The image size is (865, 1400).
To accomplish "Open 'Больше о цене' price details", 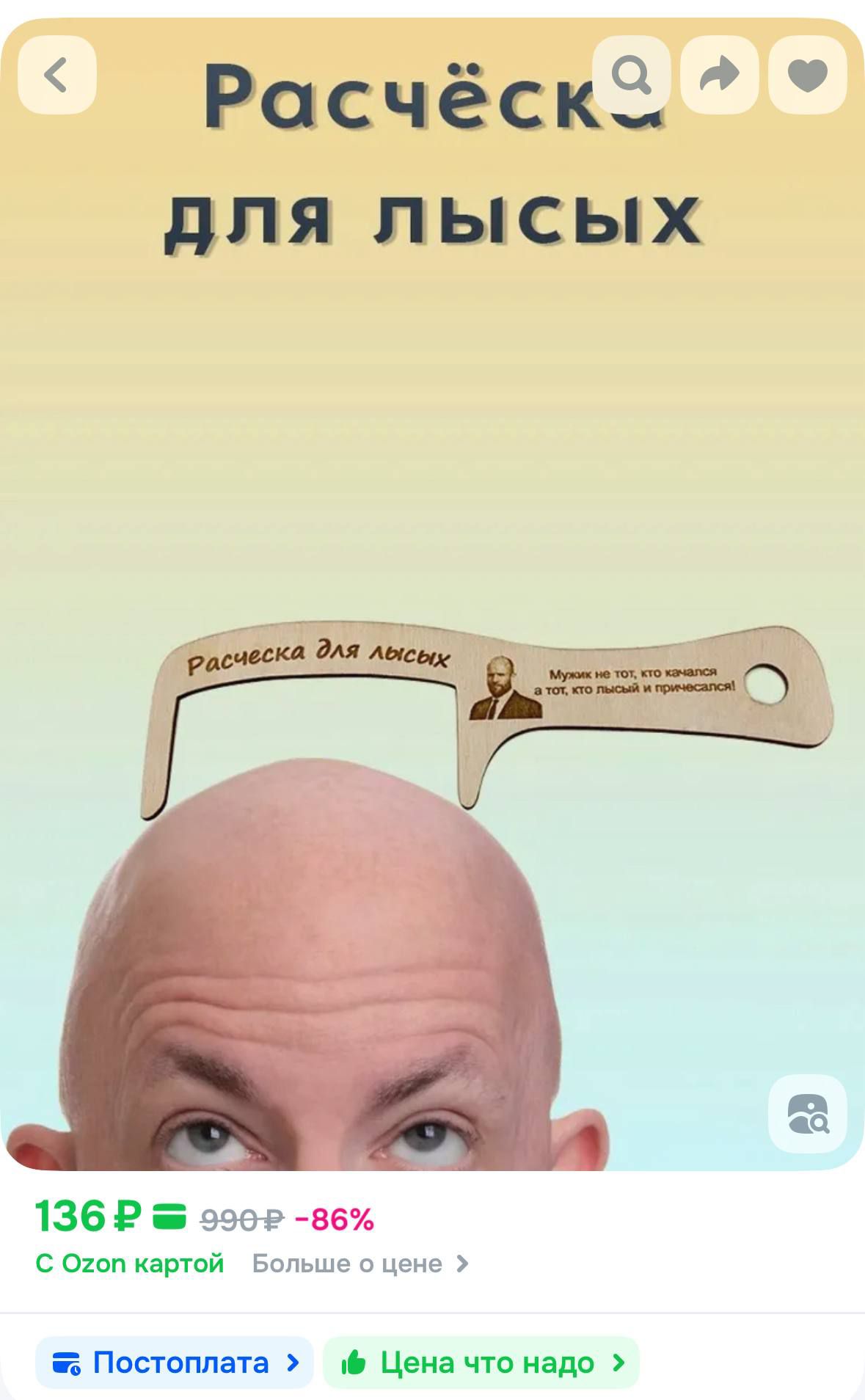I will click(359, 1264).
